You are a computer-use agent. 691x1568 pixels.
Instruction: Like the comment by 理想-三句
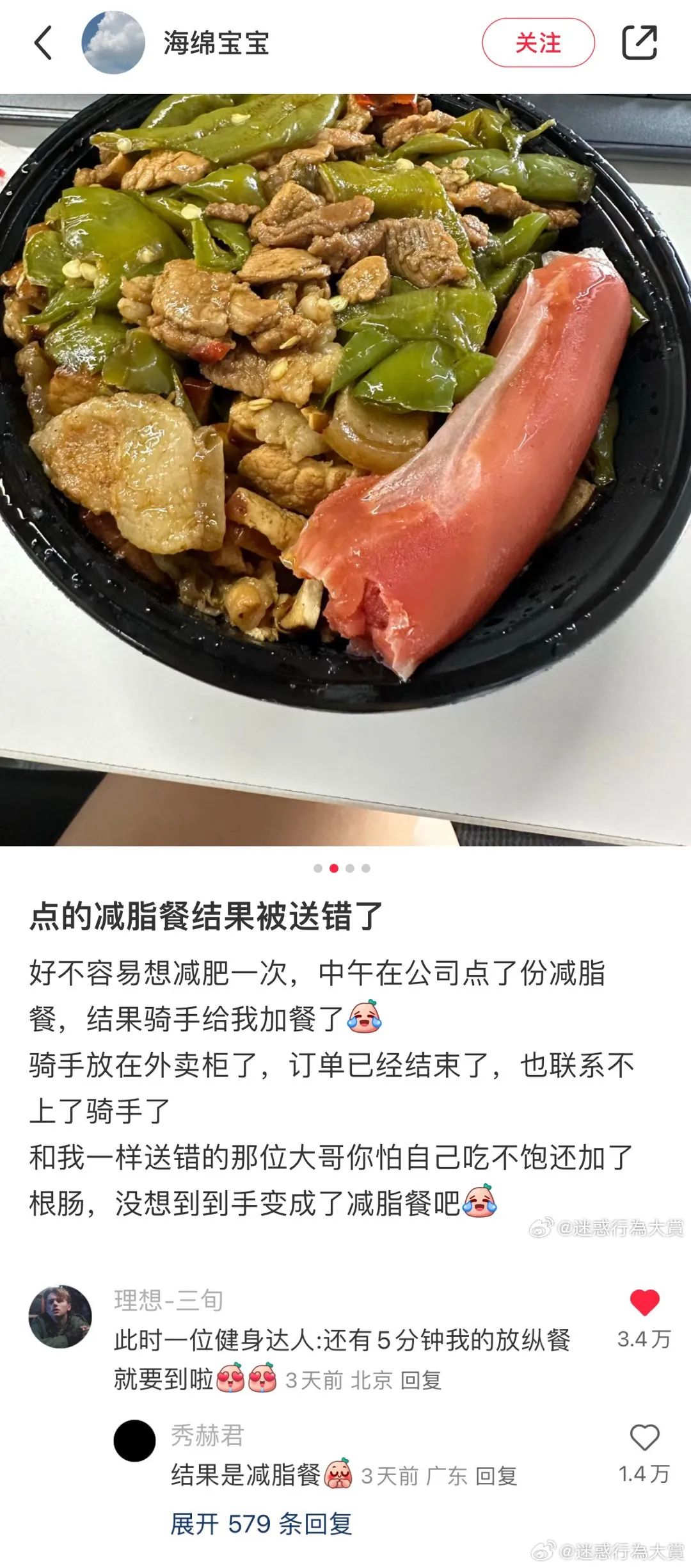click(x=644, y=1303)
